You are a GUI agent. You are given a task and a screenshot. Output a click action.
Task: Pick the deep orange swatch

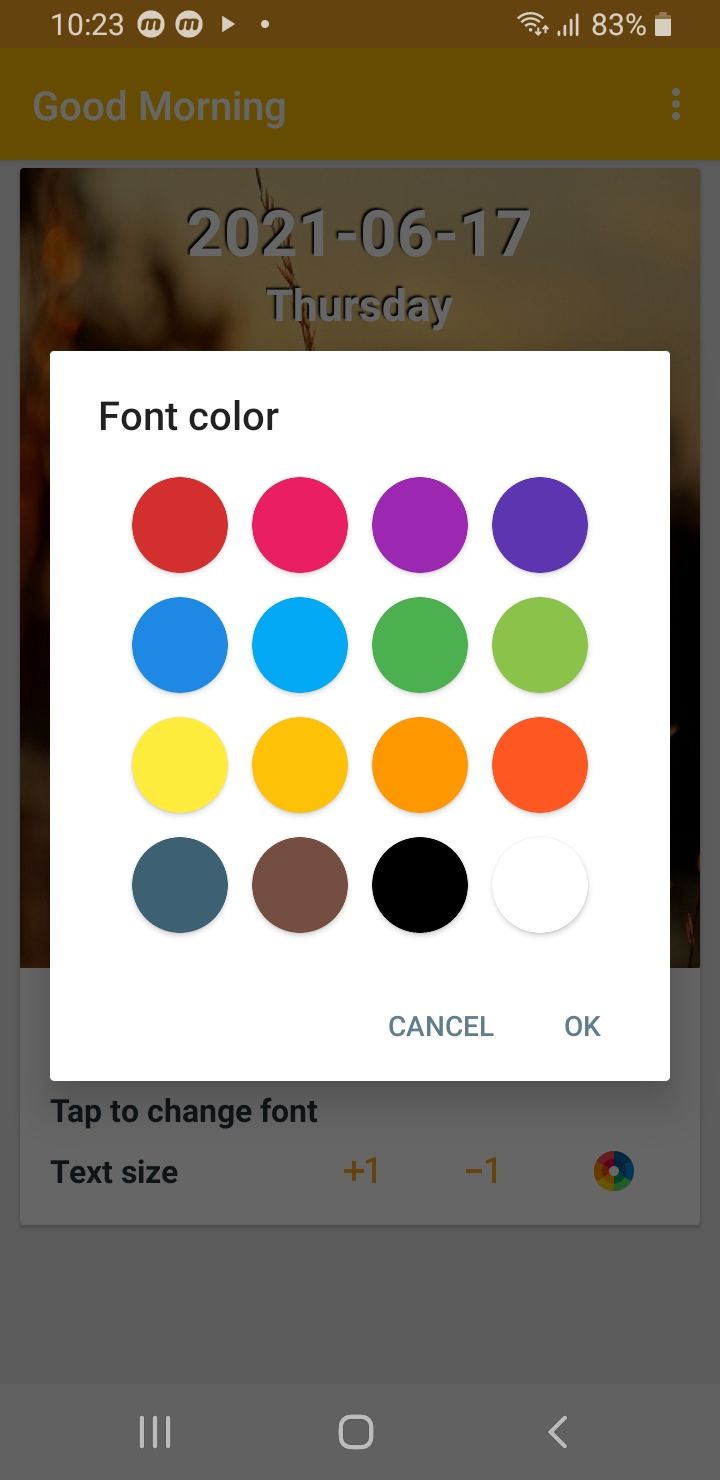(x=540, y=765)
